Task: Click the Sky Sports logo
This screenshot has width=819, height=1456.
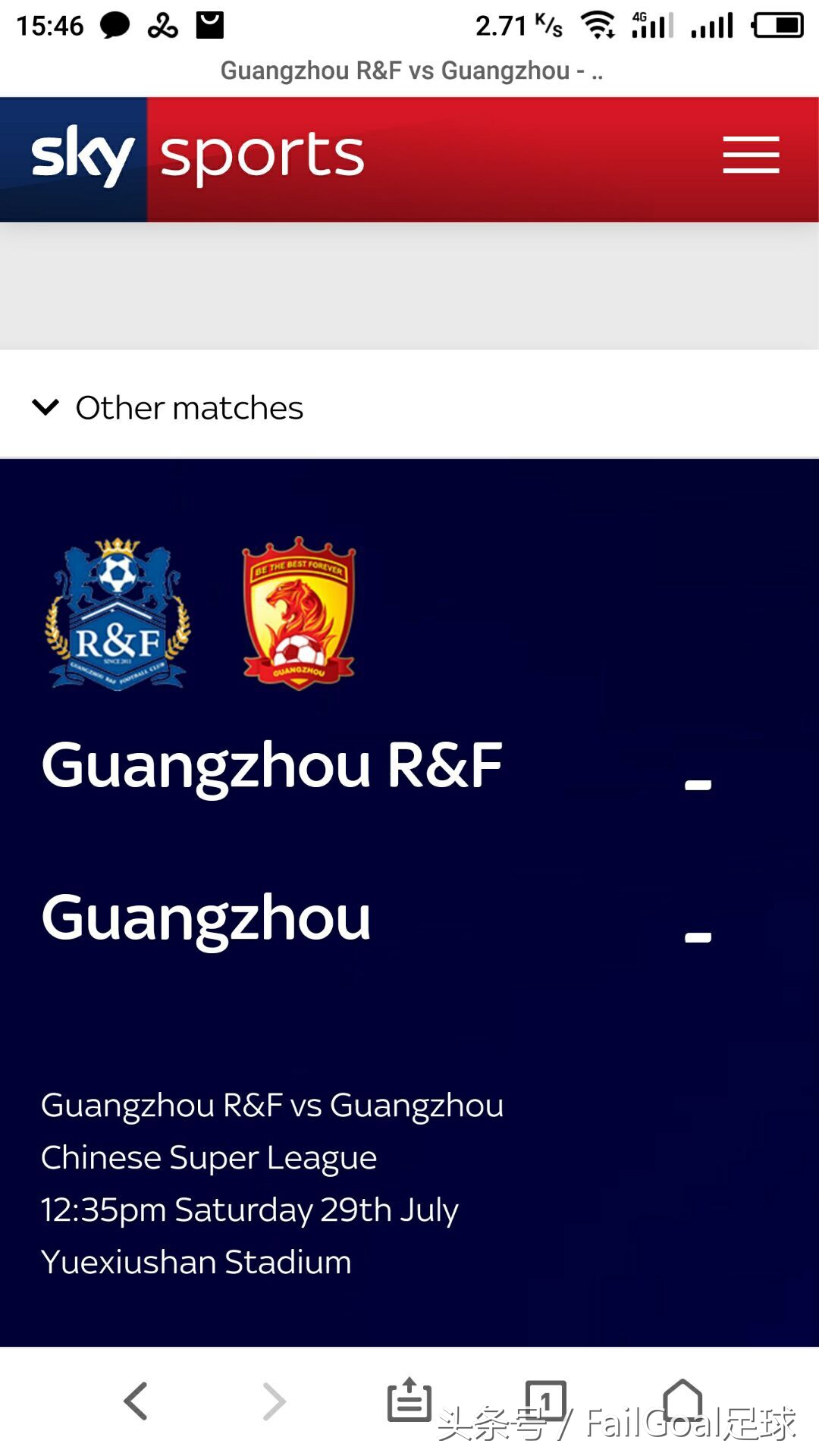Action: click(197, 154)
